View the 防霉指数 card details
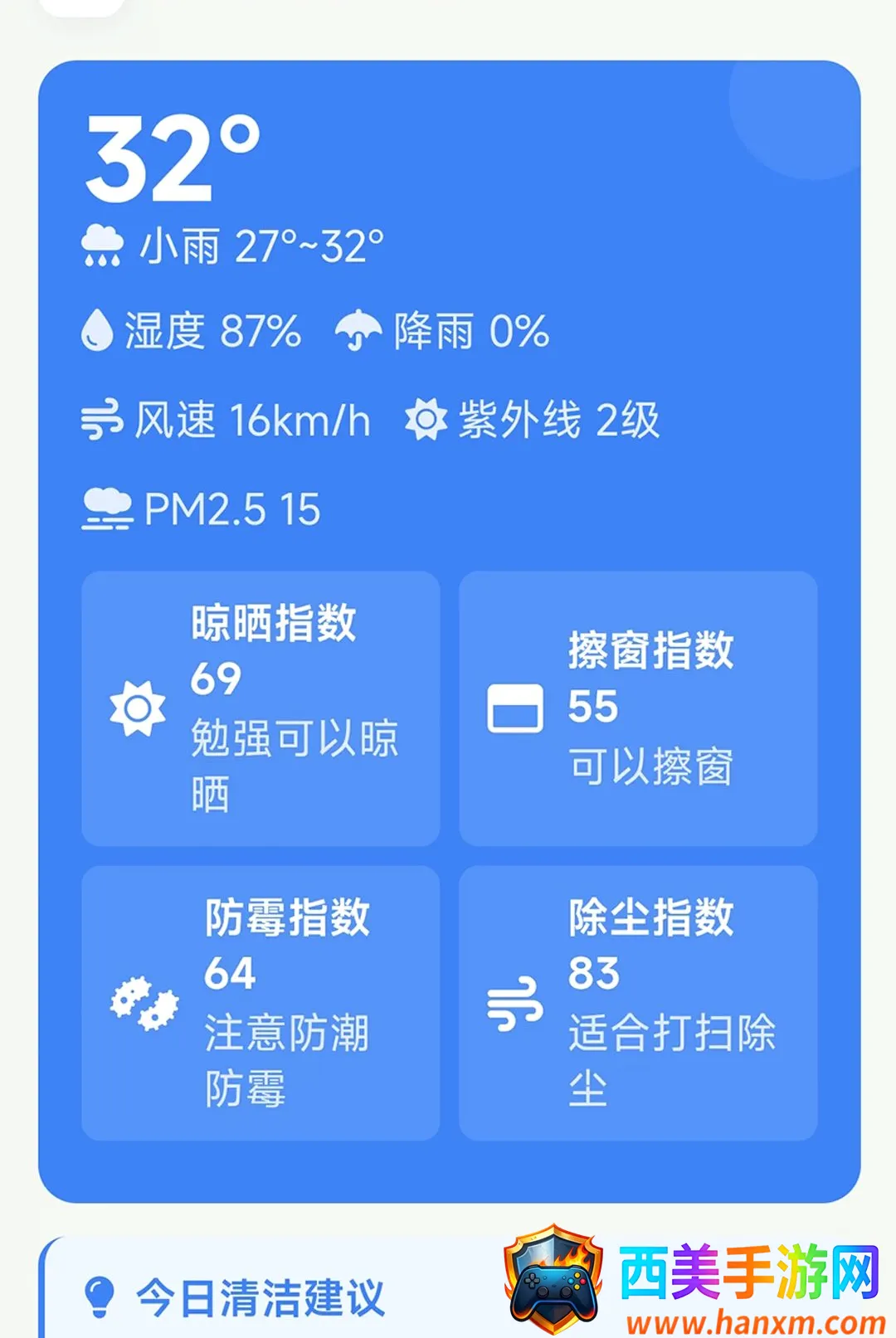The image size is (896, 1338). (261, 1003)
